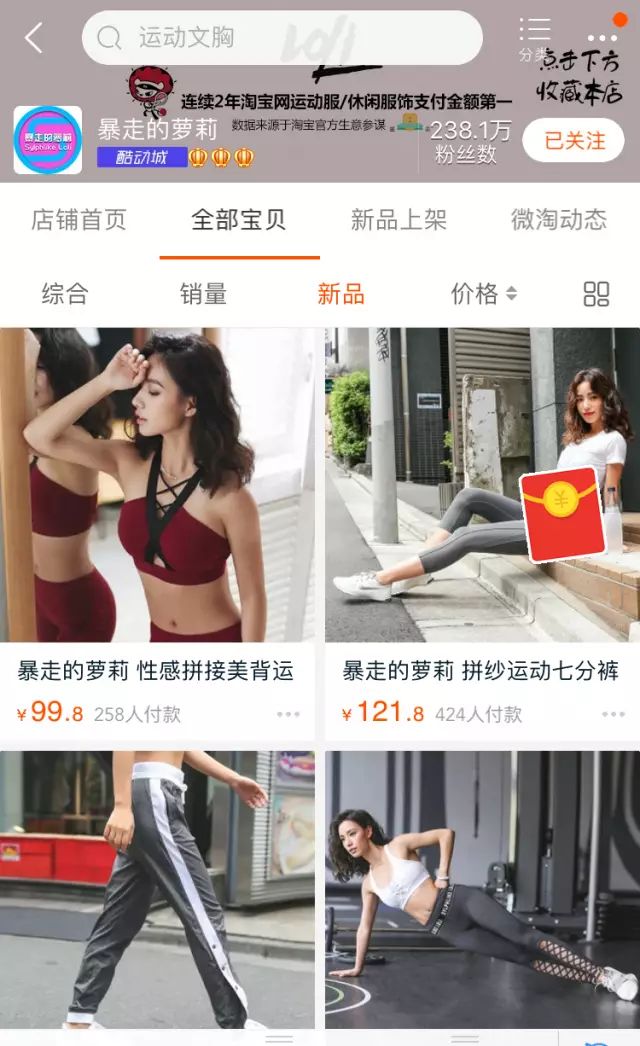
Task: Sort products by 综合
Action: click(x=65, y=294)
